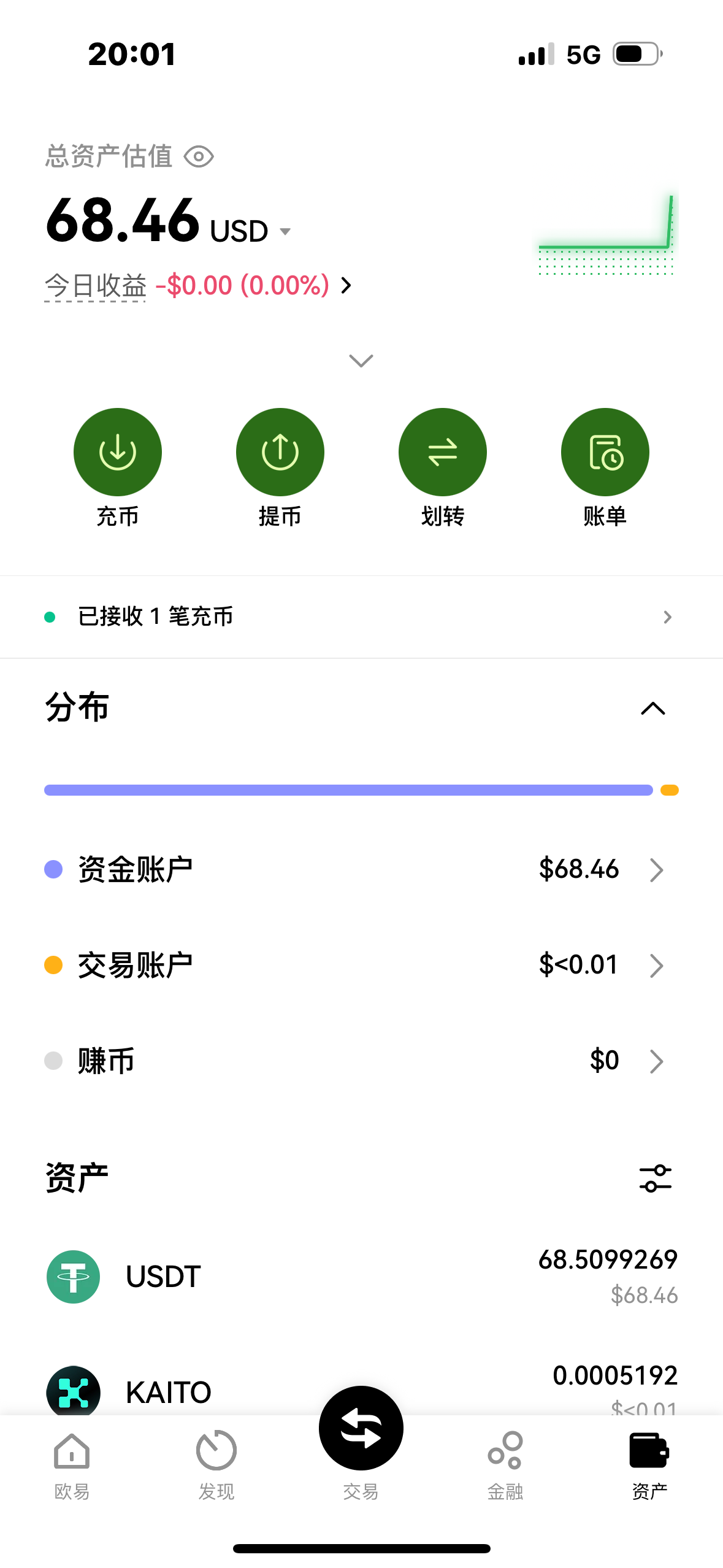Hide the total asset value with eye icon
The width and height of the screenshot is (723, 1568).
click(x=199, y=157)
